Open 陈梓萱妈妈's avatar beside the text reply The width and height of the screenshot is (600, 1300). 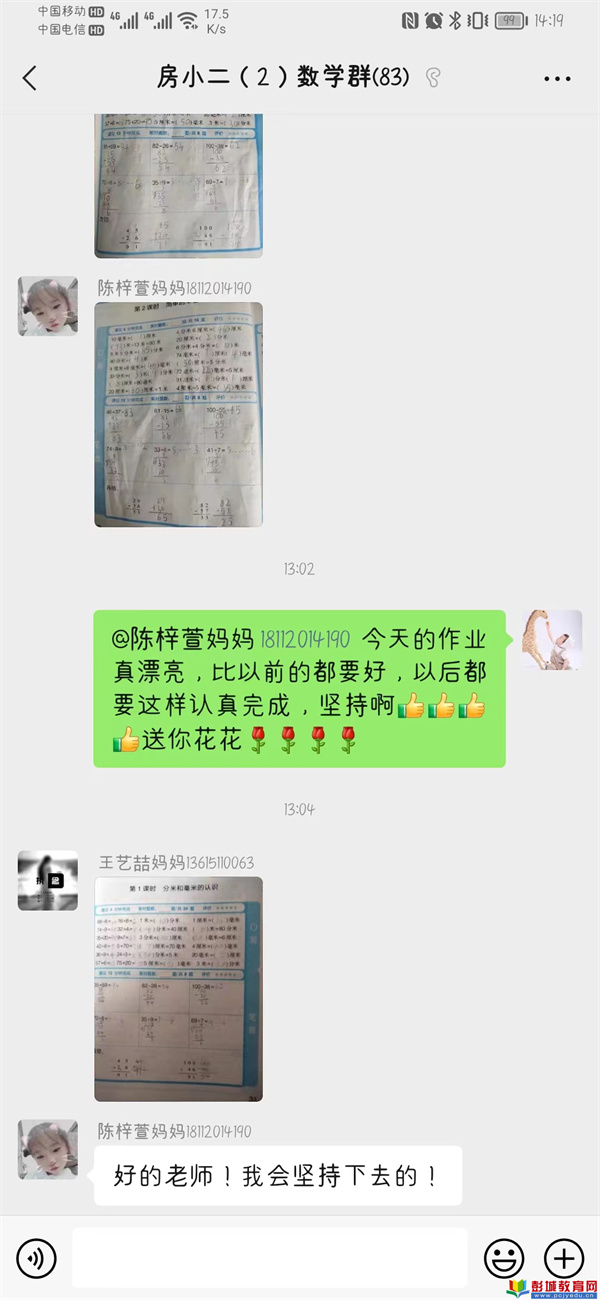47,1148
